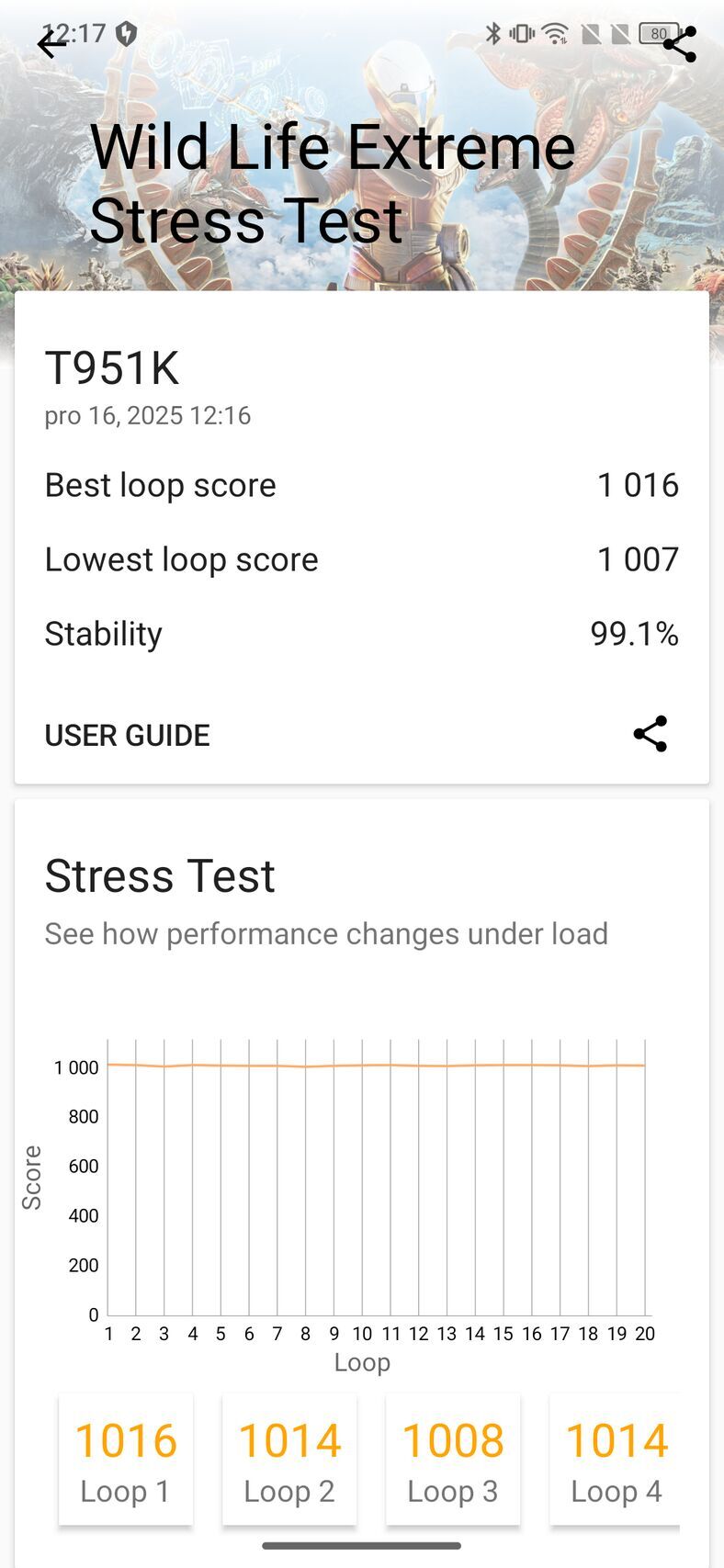Tap the Best loop score row
This screenshot has height=1568, width=724.
[362, 485]
